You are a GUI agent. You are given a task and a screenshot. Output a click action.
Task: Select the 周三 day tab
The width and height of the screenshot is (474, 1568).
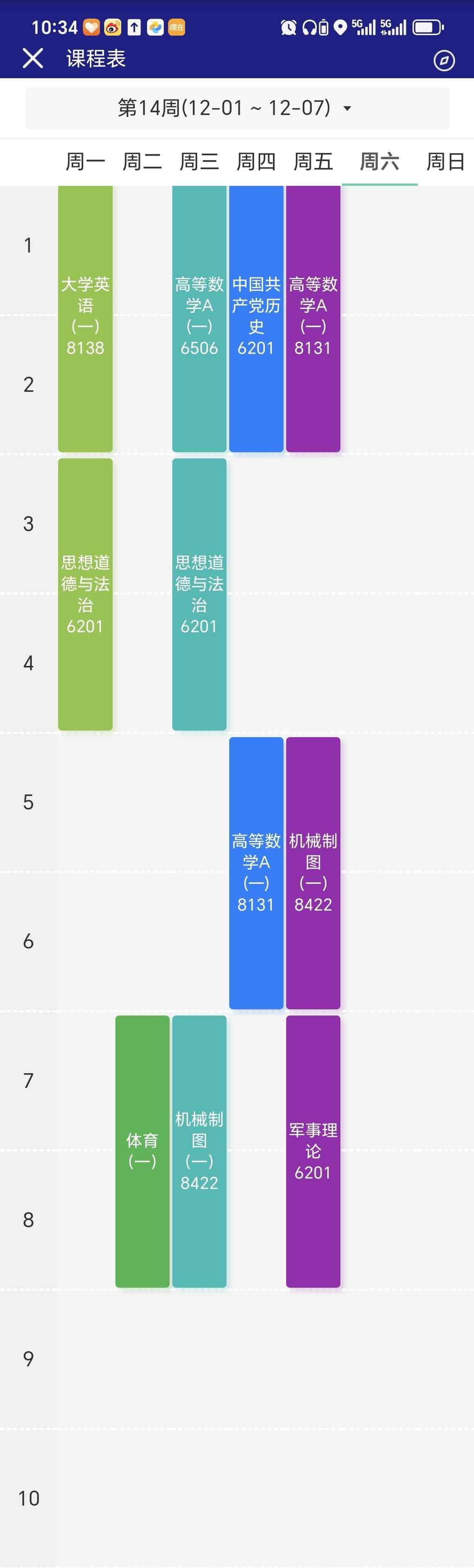[x=199, y=161]
